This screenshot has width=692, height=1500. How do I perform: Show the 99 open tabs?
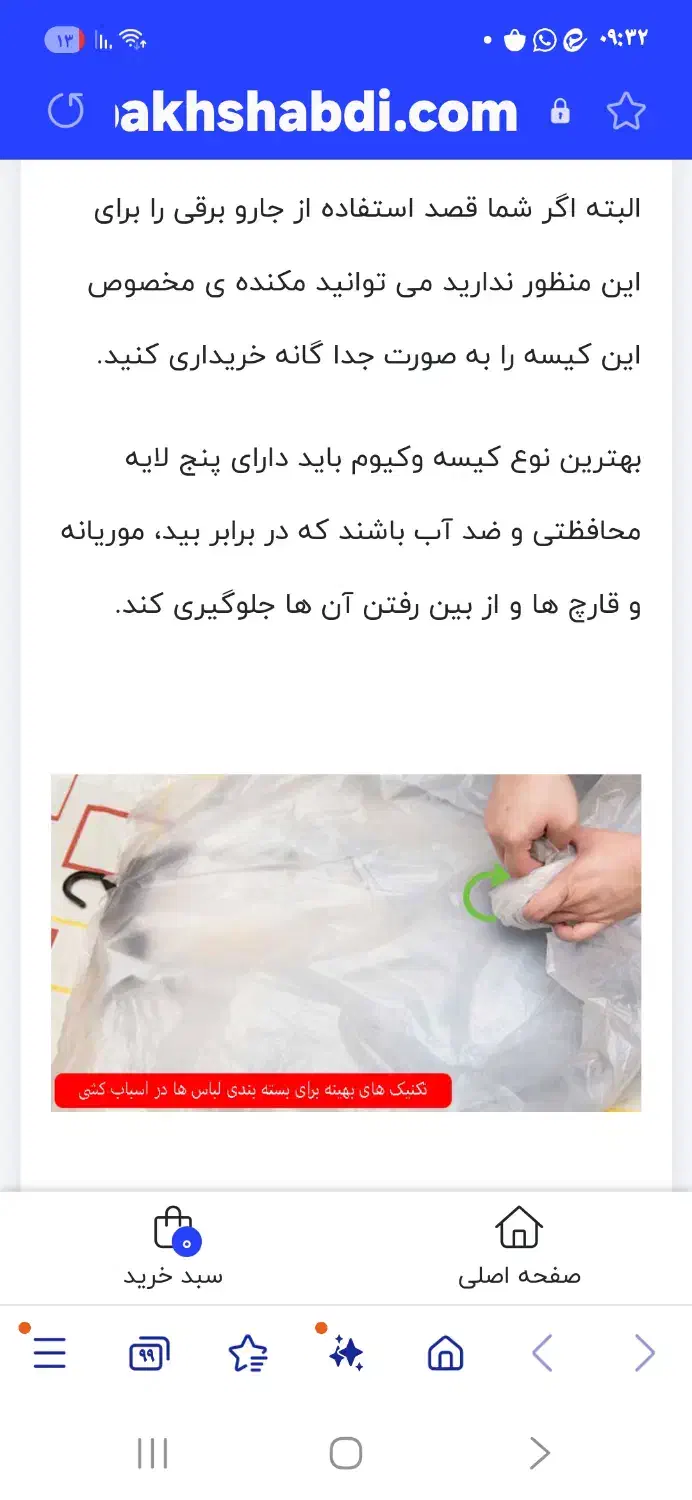click(149, 1355)
